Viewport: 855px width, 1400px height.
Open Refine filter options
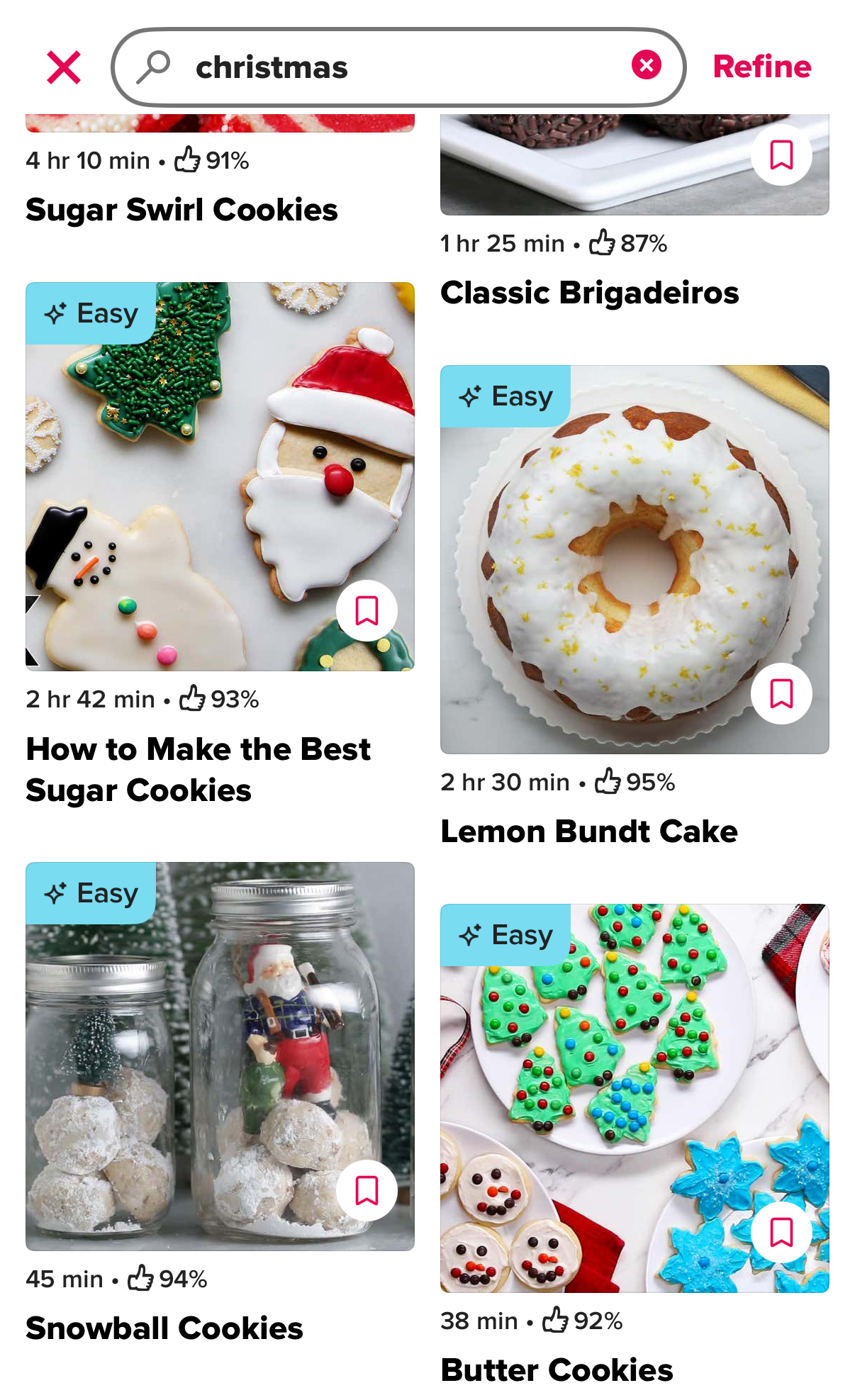pos(761,67)
